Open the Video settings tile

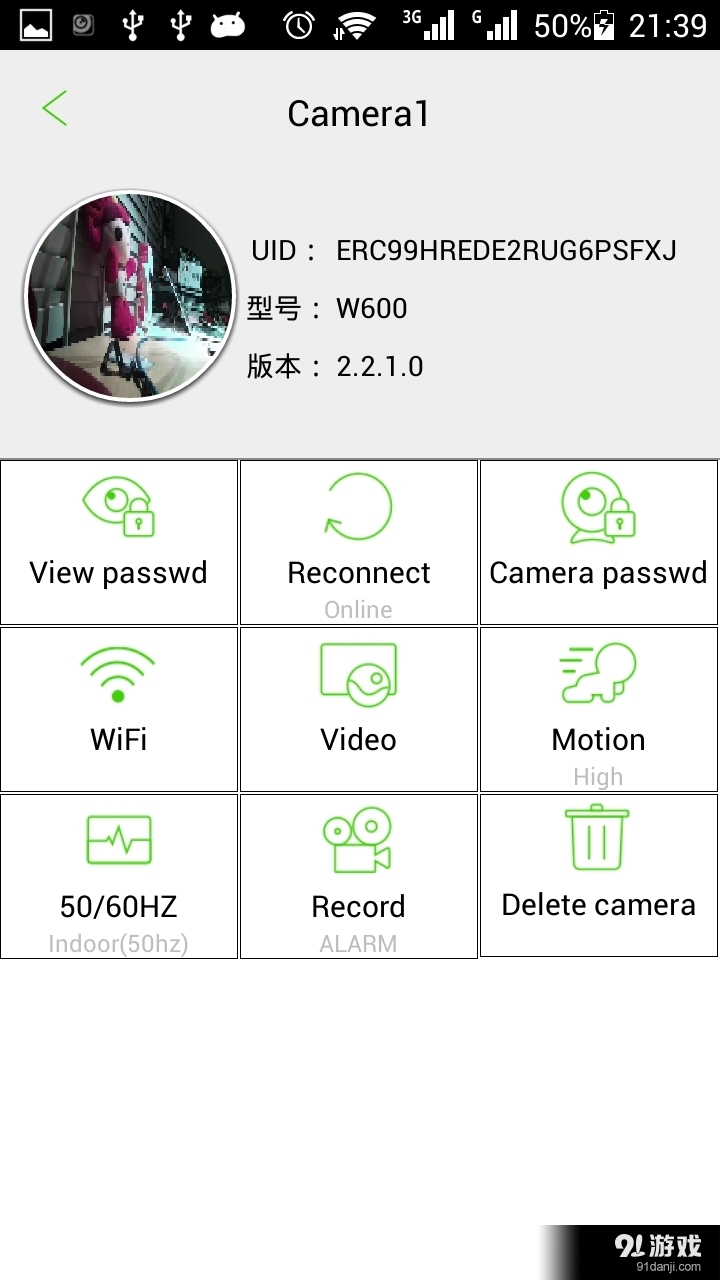tap(359, 709)
